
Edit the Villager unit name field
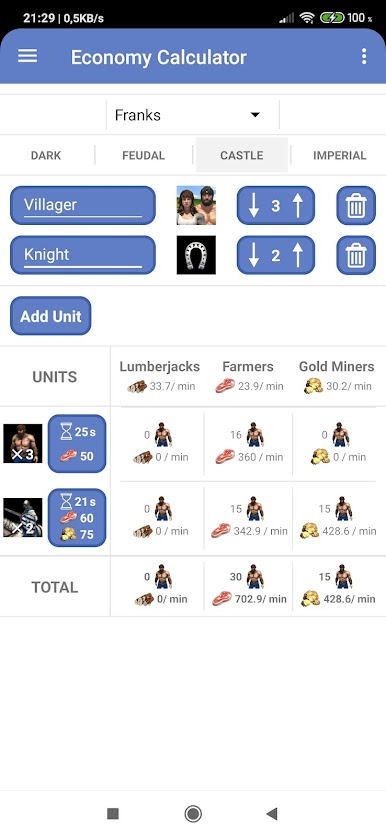coord(83,205)
